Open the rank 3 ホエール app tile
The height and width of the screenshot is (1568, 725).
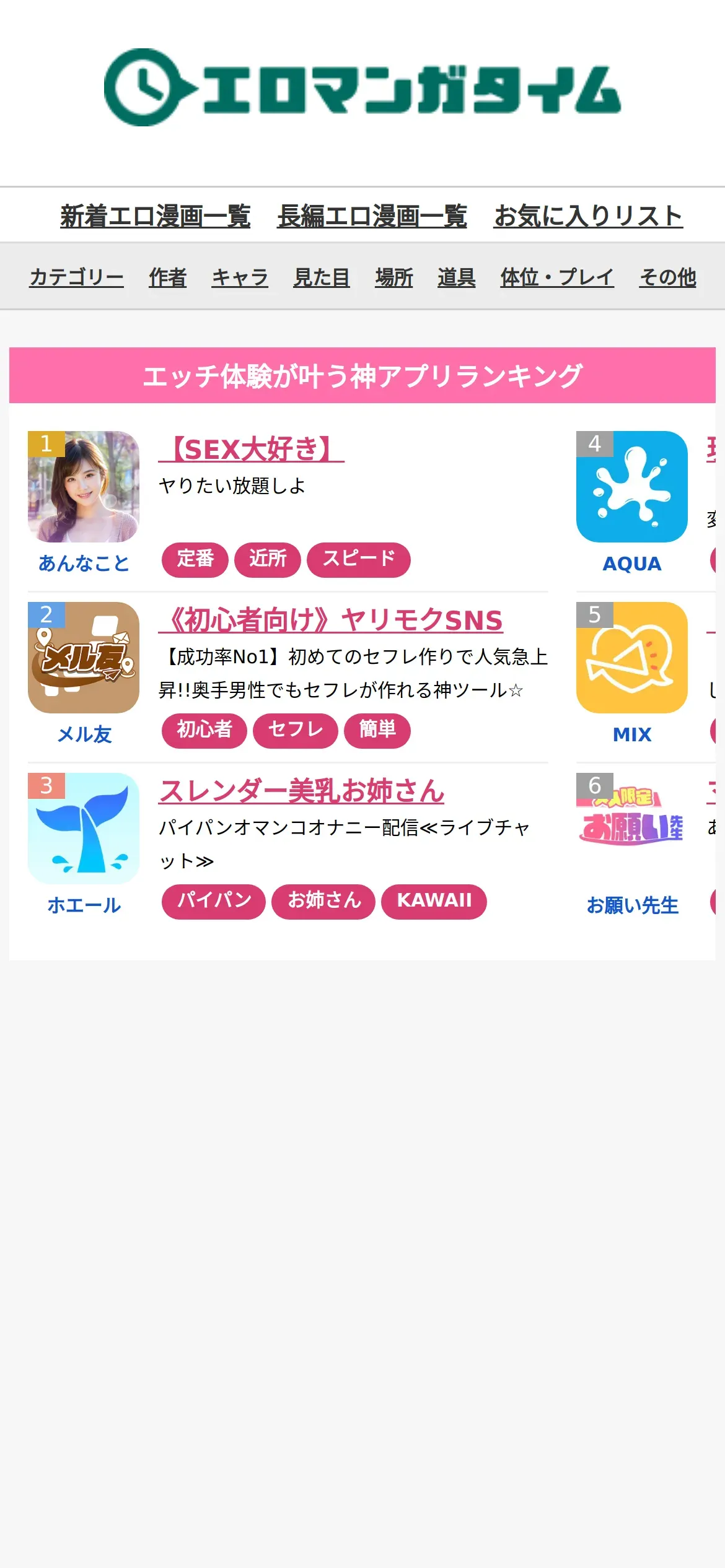[84, 829]
